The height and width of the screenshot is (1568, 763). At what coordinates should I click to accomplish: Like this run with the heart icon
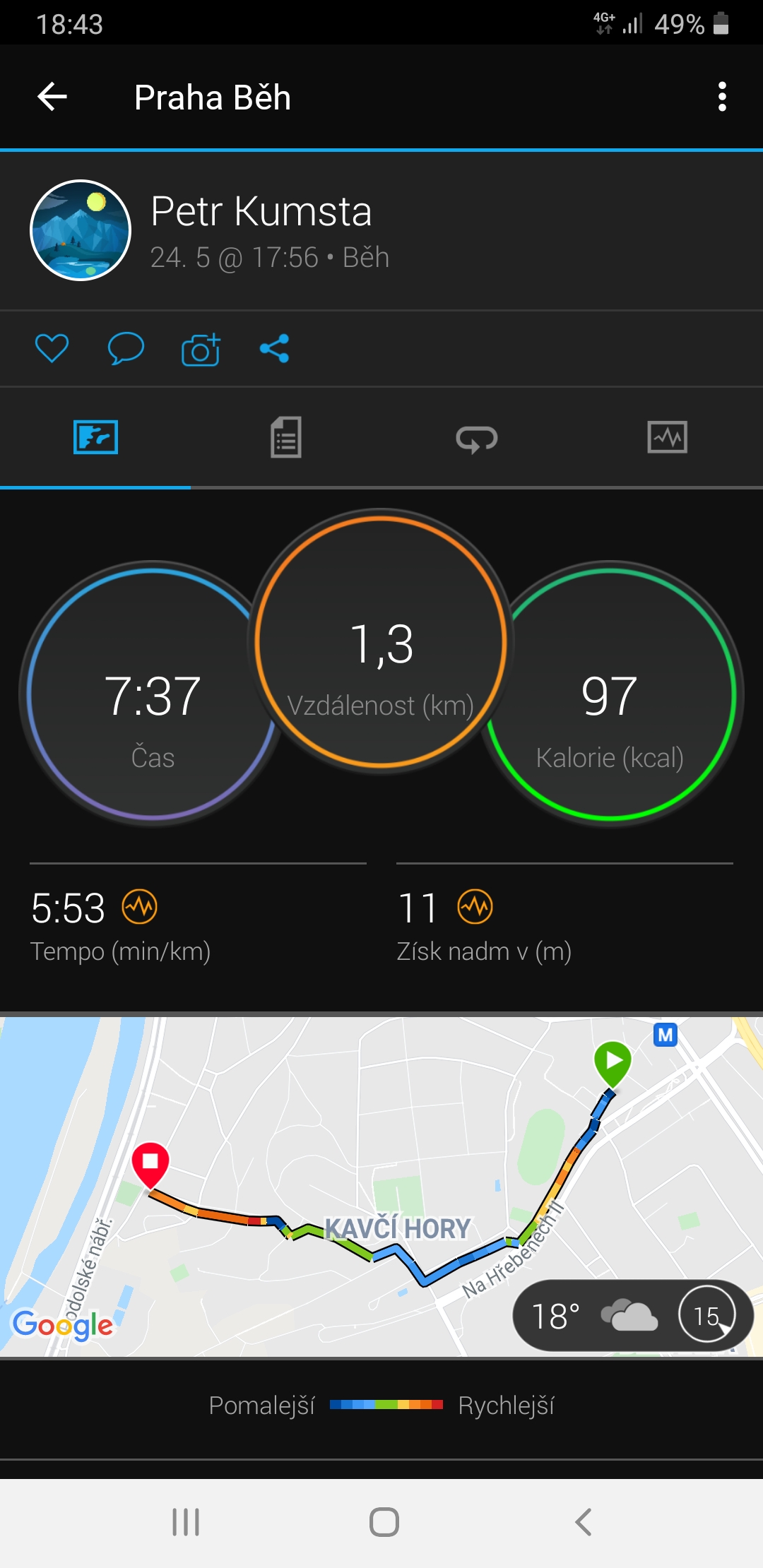pos(52,348)
